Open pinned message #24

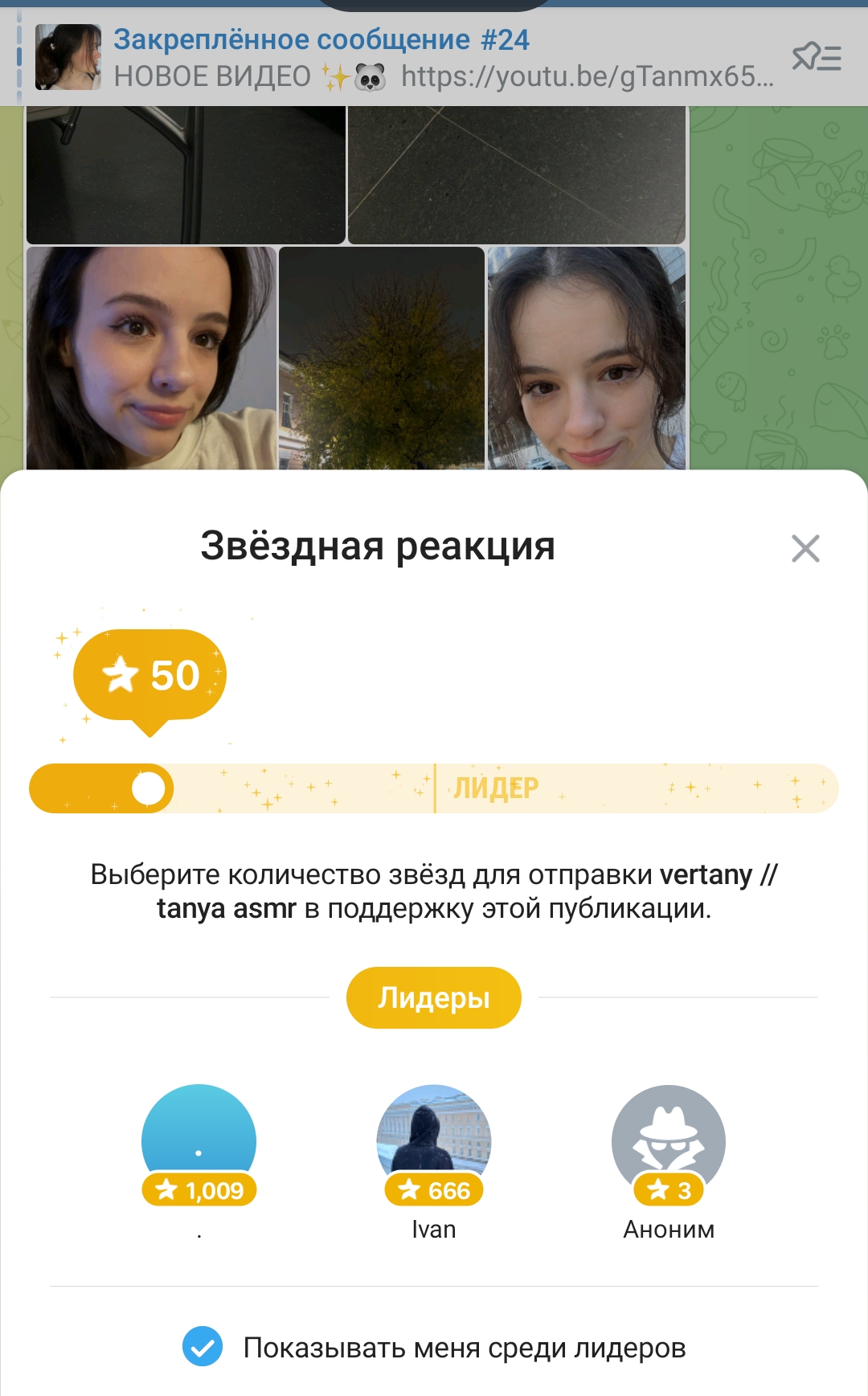pos(402,58)
